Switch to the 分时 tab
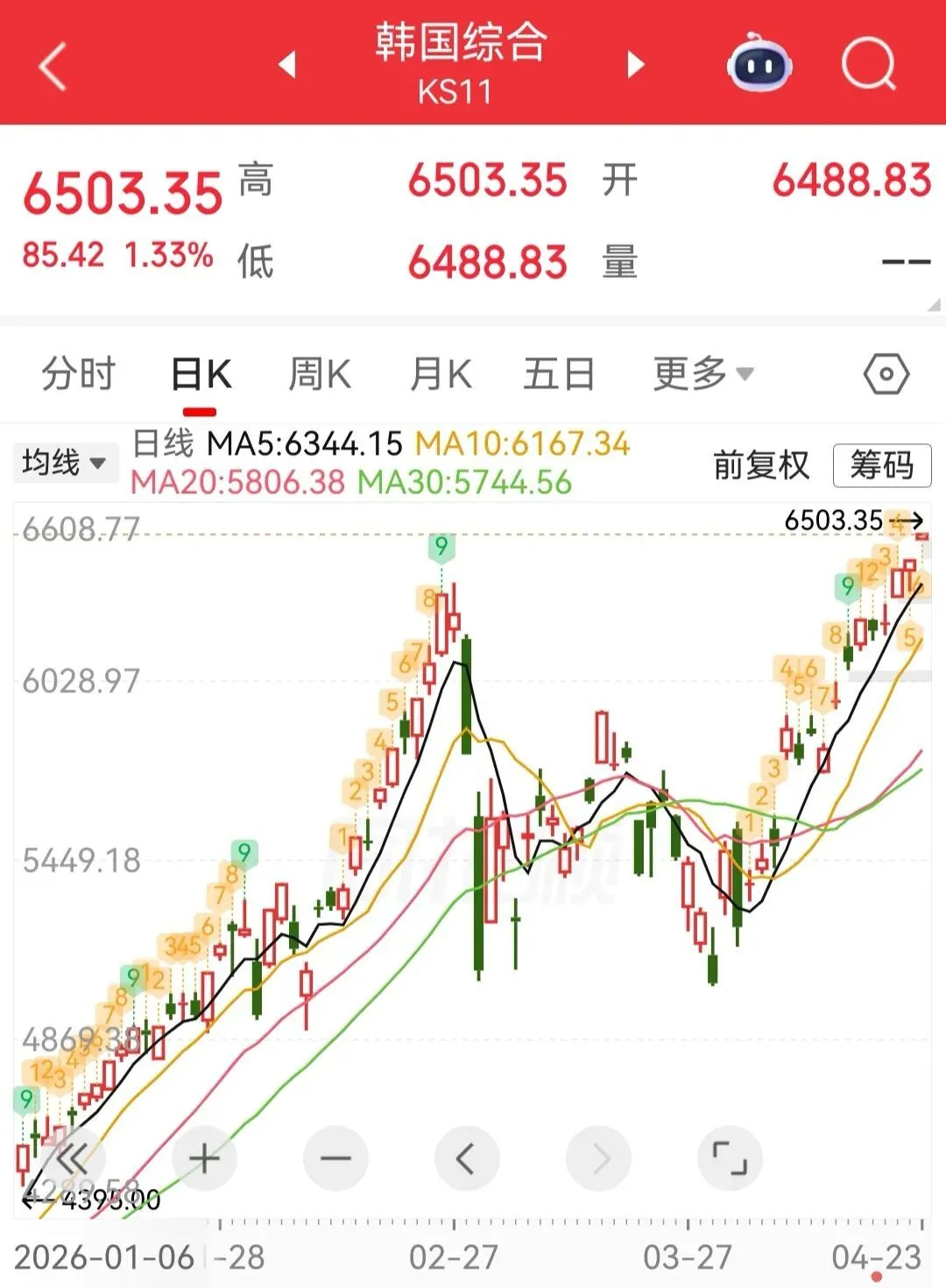The height and width of the screenshot is (1288, 946). 78,374
